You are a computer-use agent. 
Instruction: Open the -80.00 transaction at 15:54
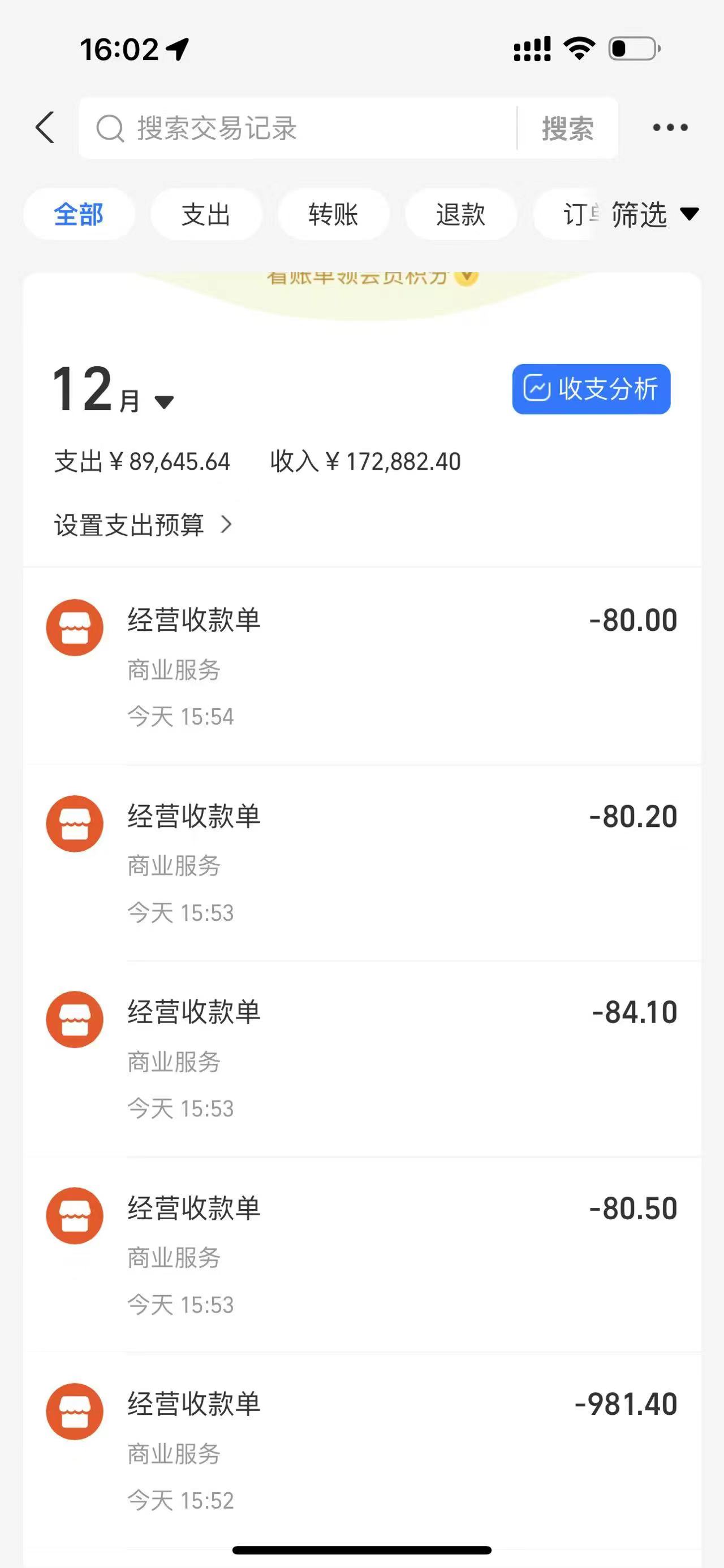363,666
